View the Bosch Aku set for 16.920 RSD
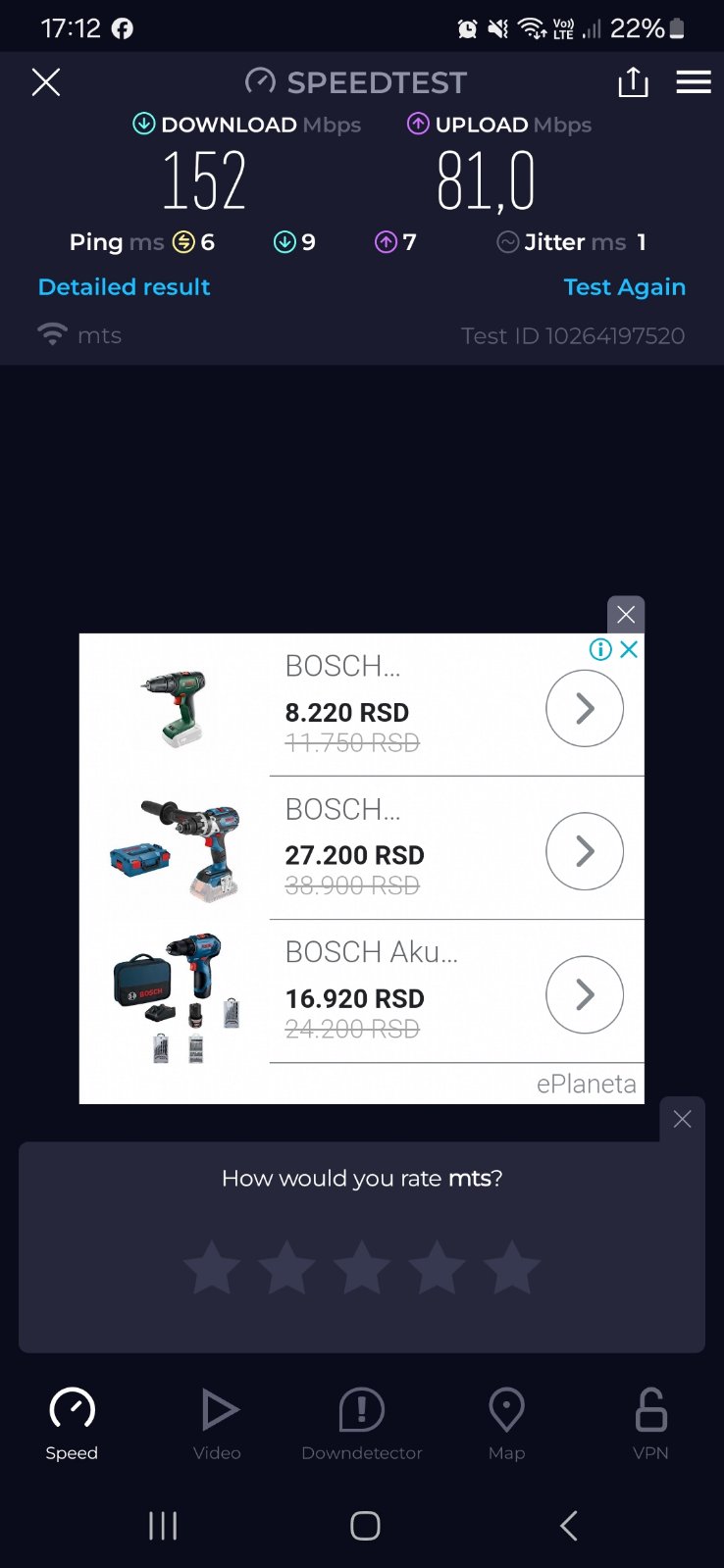Screen dimensions: 724x1568 (x=584, y=994)
